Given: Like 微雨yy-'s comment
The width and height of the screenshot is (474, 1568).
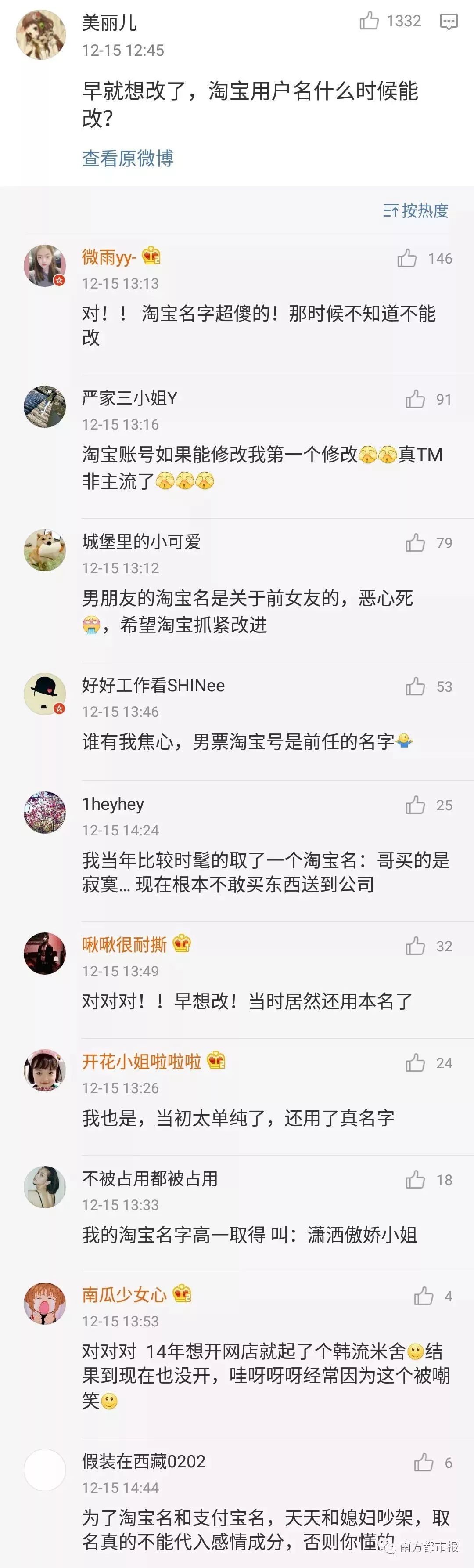Looking at the screenshot, I should coord(407,259).
